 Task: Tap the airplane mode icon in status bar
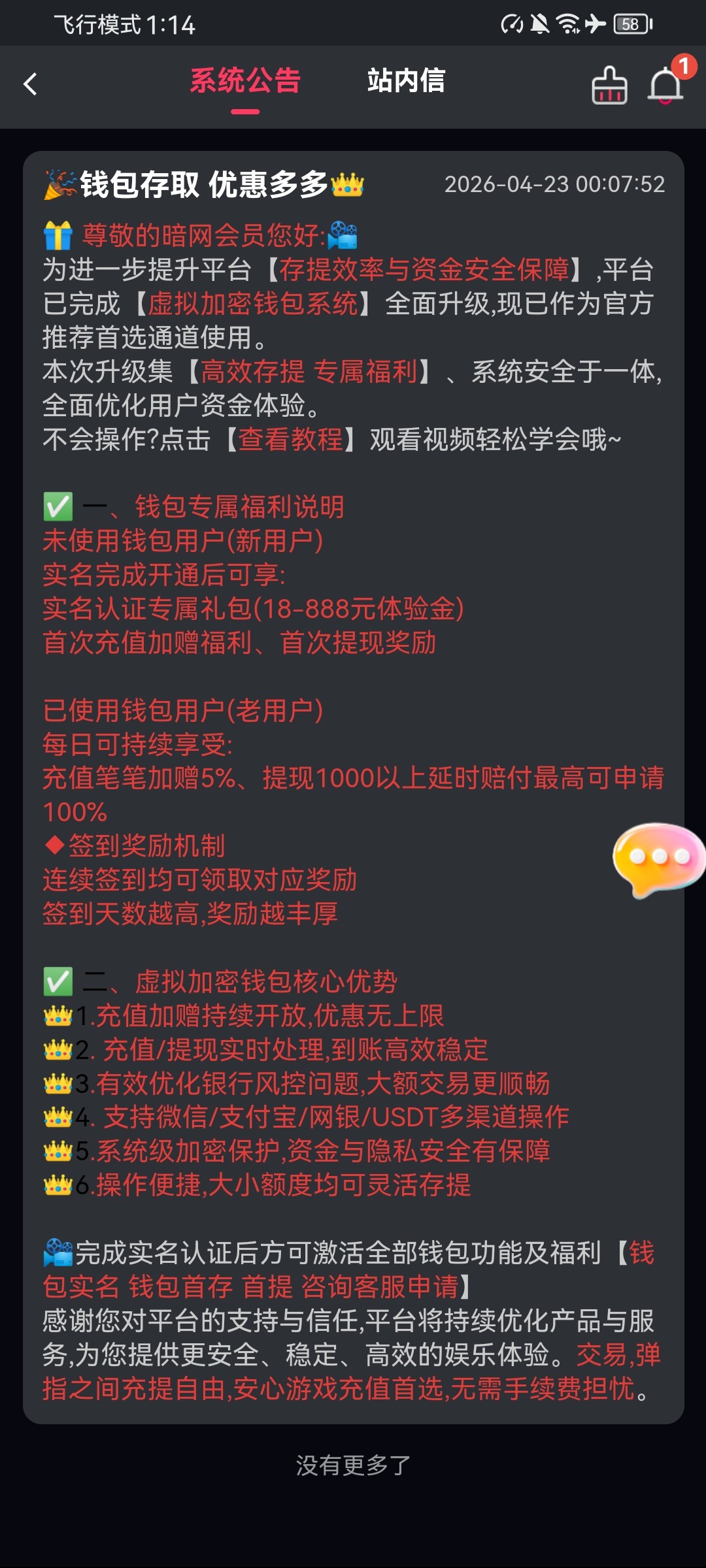coord(597,24)
